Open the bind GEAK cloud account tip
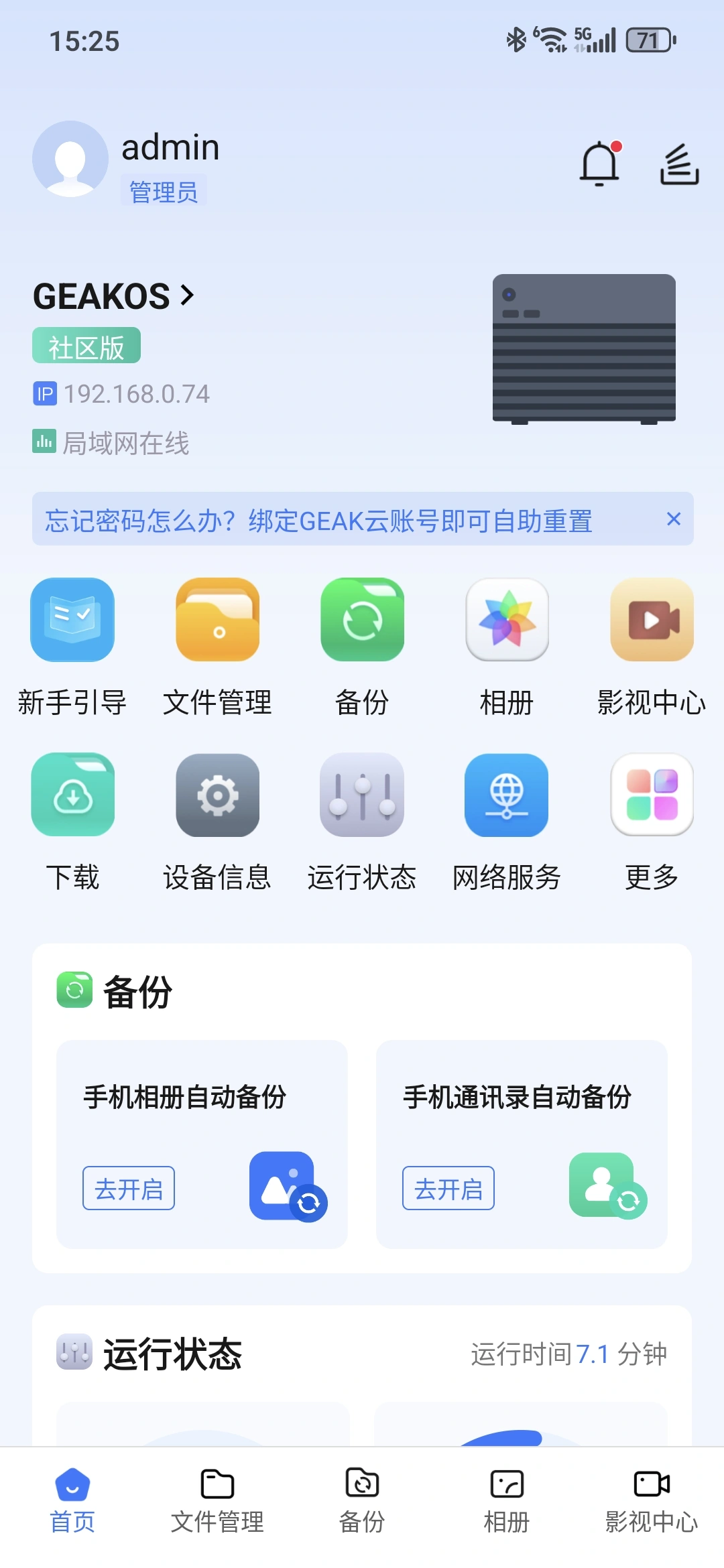Image resolution: width=724 pixels, height=1568 pixels. 318,521
